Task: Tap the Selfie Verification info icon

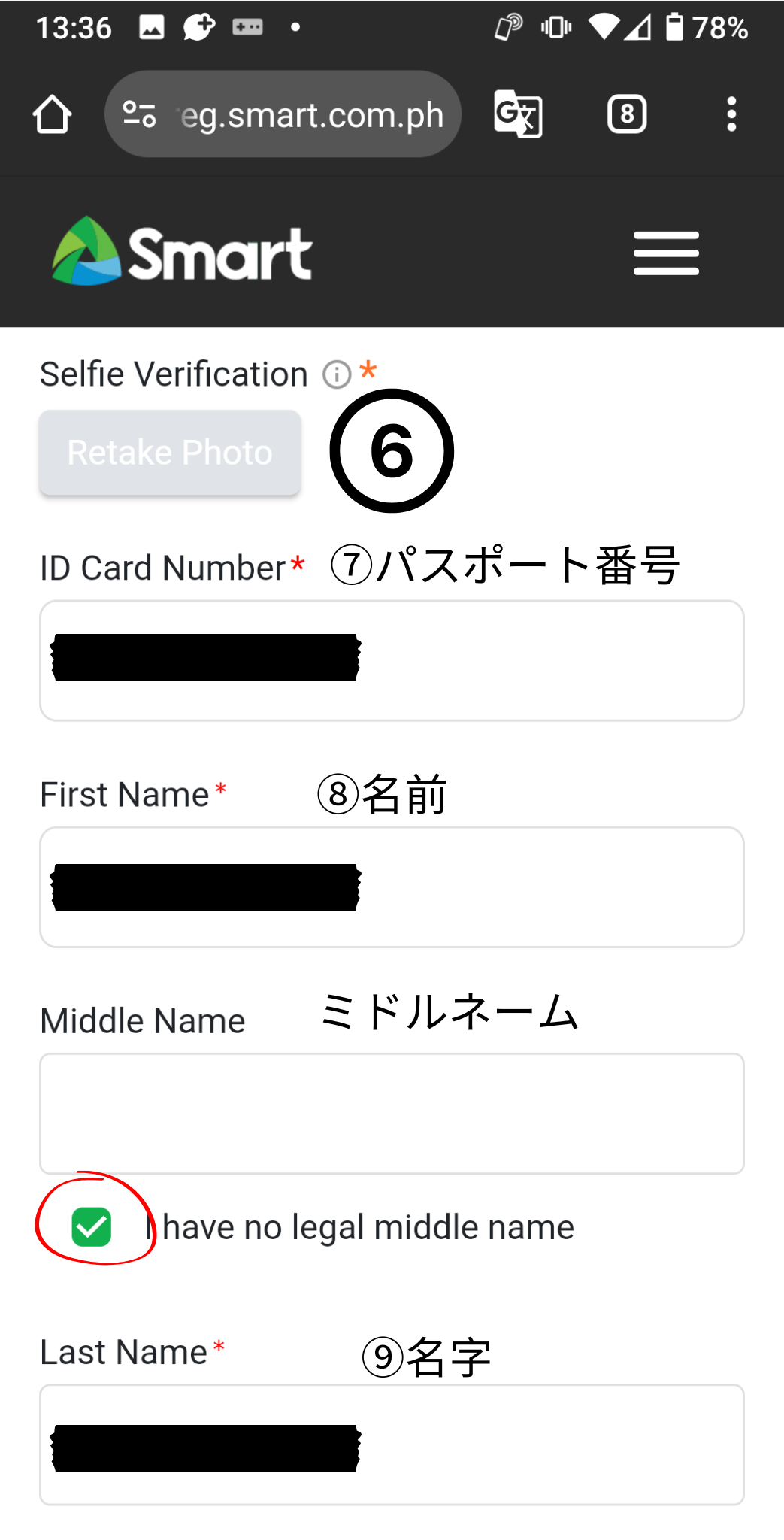Action: pyautogui.click(x=337, y=374)
